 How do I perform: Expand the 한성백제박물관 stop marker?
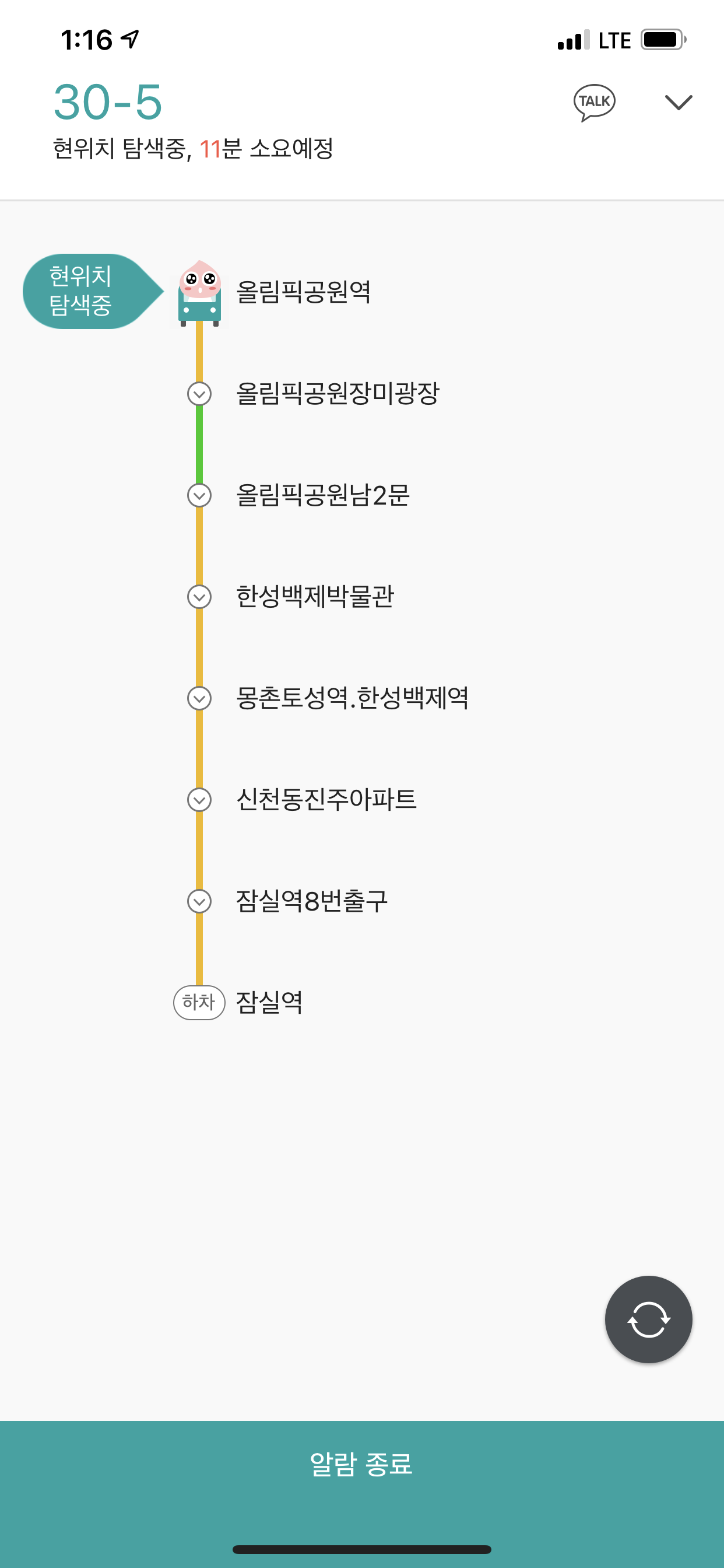click(199, 597)
